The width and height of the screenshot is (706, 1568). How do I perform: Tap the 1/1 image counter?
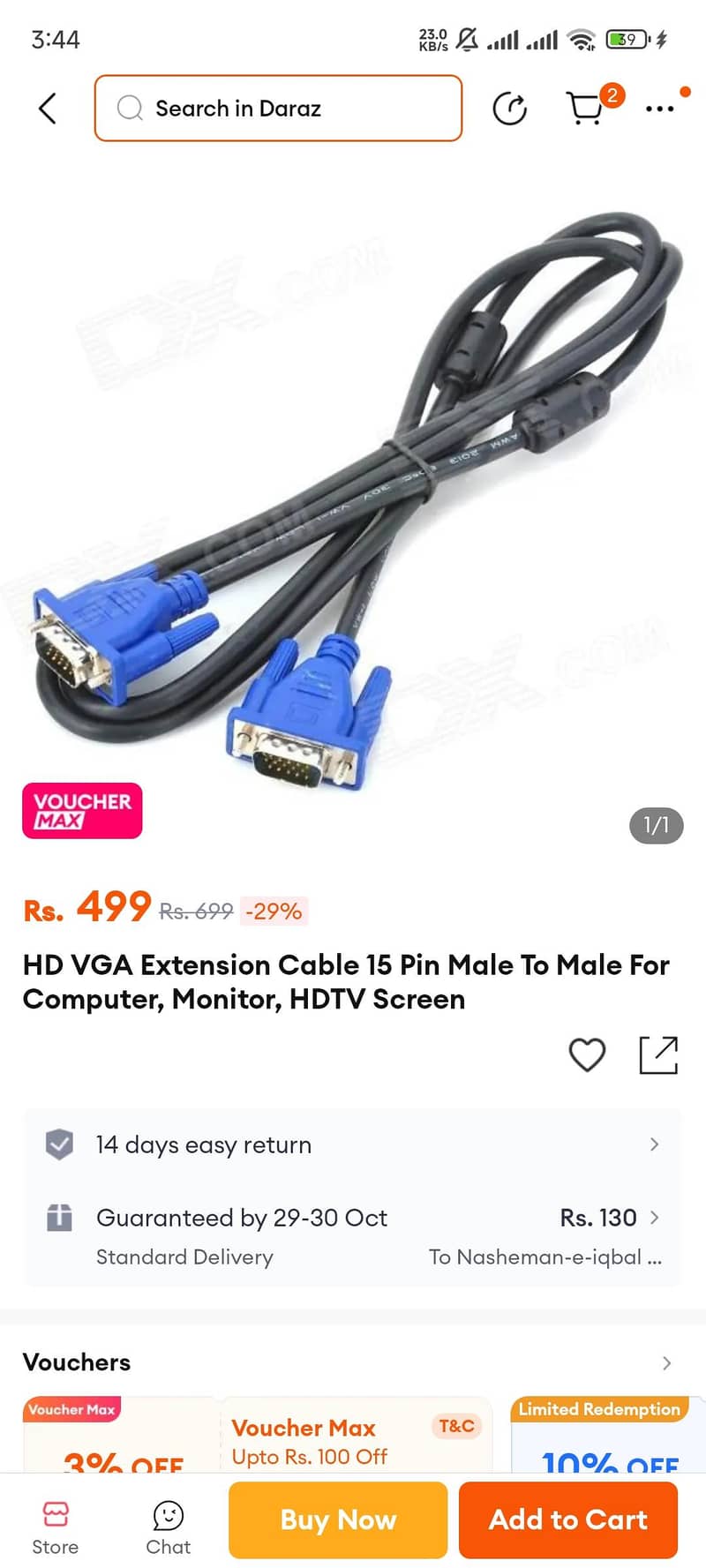point(655,826)
